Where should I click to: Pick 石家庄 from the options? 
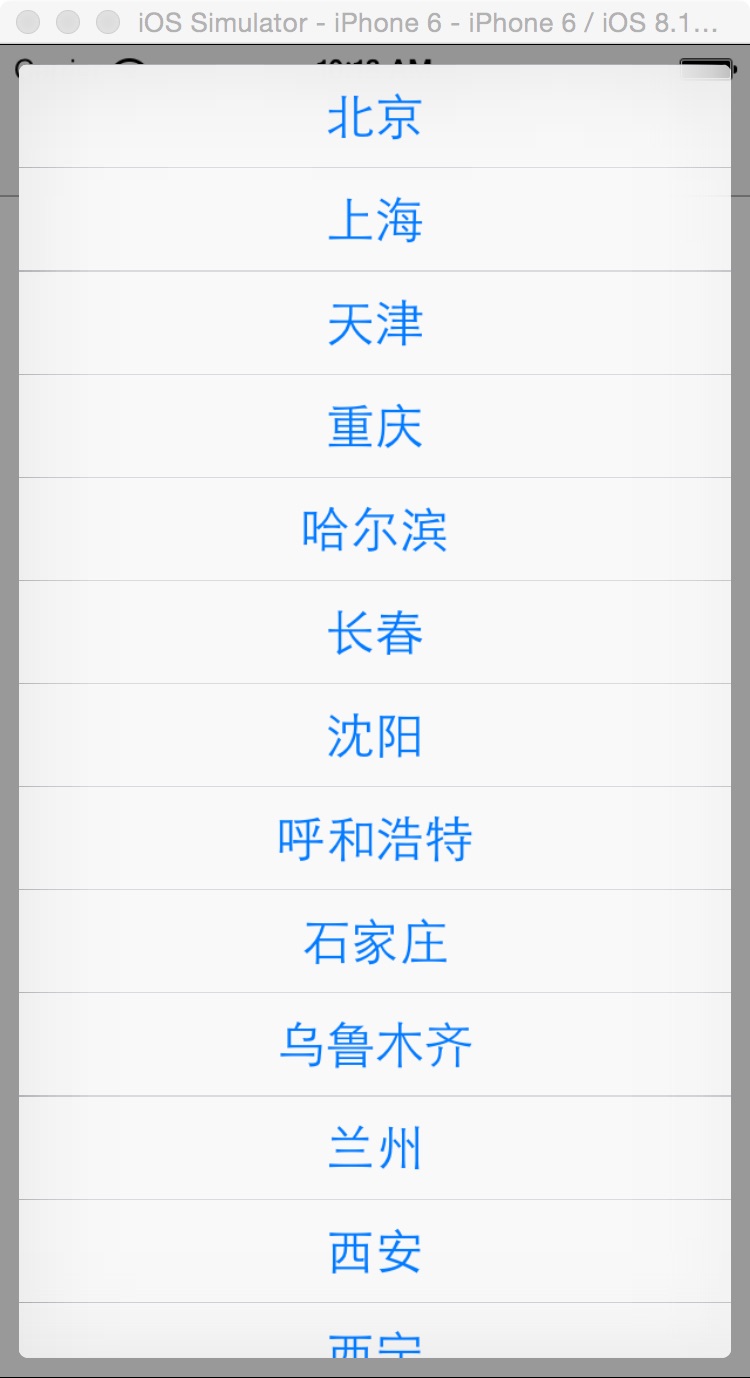(375, 941)
